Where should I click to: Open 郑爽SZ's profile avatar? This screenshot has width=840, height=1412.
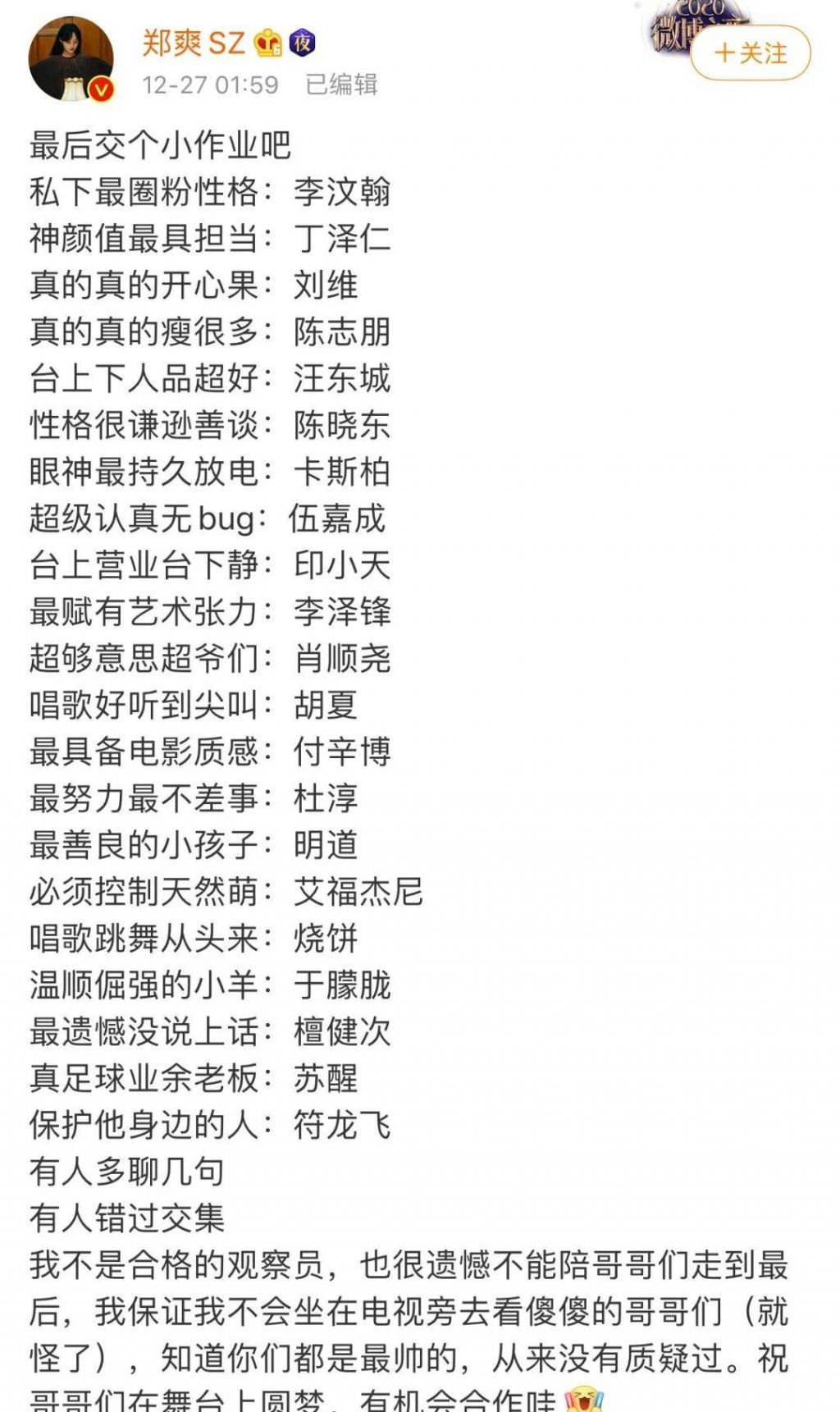[x=71, y=59]
